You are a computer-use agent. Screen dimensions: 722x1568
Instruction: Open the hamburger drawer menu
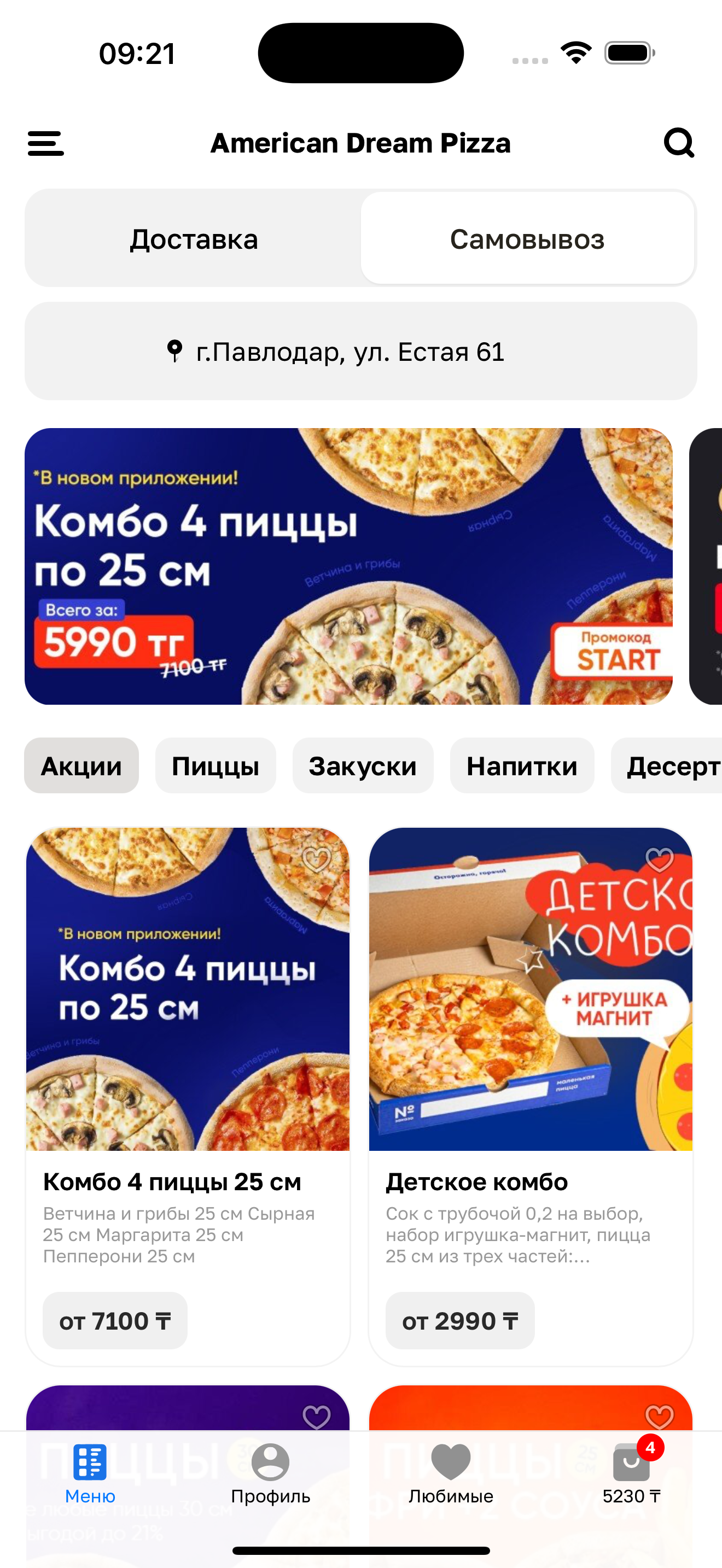click(45, 144)
